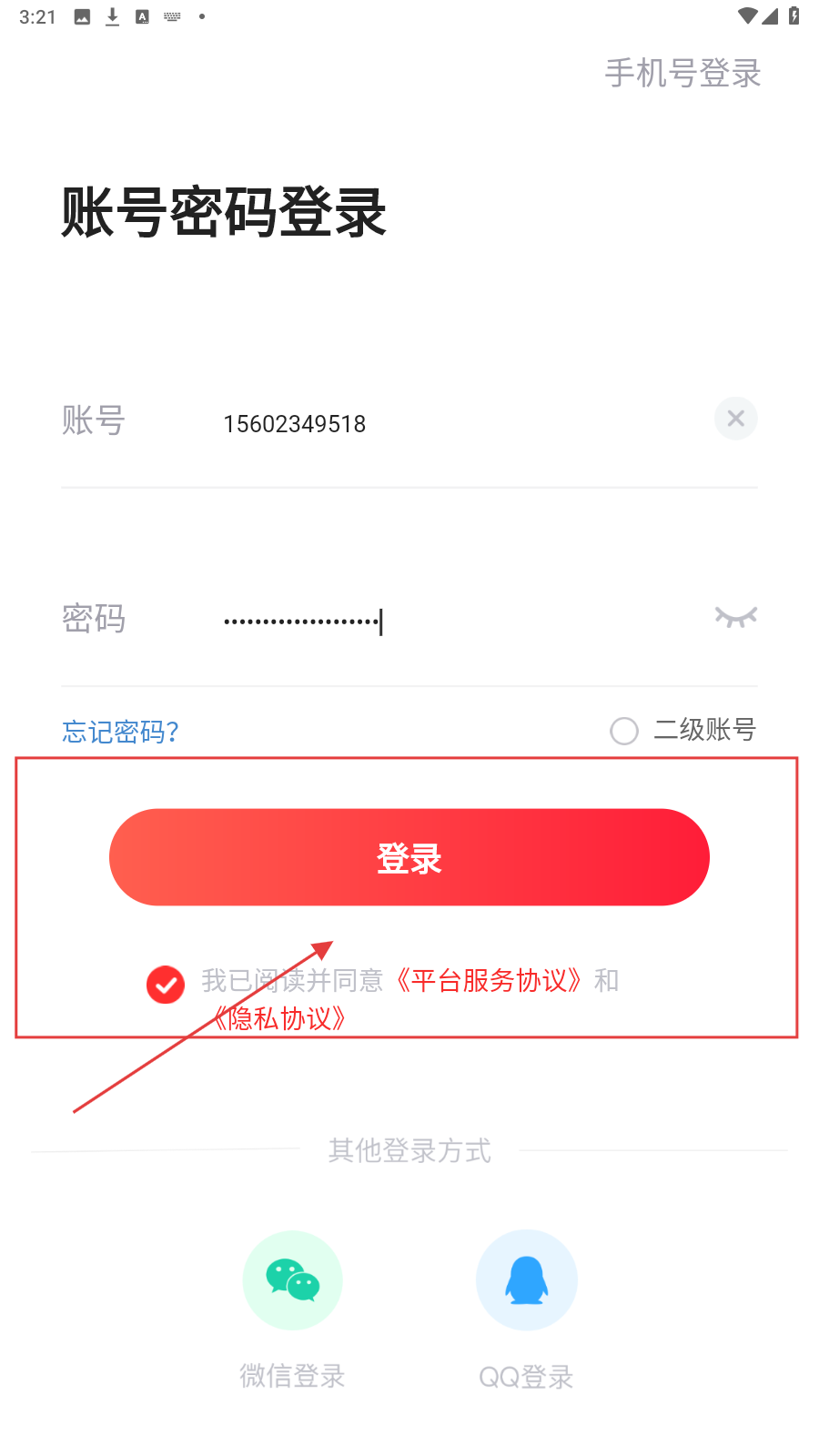Choose QQ登录 to sign in
Image resolution: width=819 pixels, height=1456 pixels.
point(526,1280)
